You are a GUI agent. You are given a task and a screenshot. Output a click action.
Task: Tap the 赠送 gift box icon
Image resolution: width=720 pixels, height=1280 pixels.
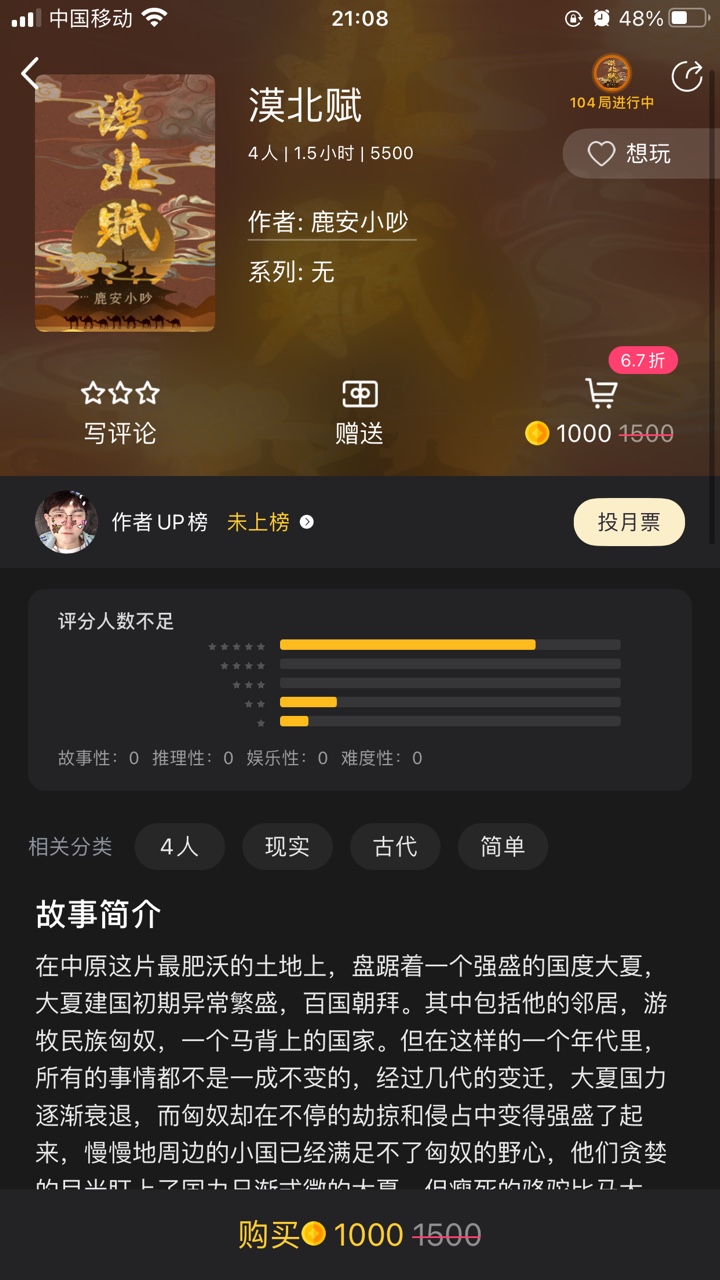pos(362,395)
